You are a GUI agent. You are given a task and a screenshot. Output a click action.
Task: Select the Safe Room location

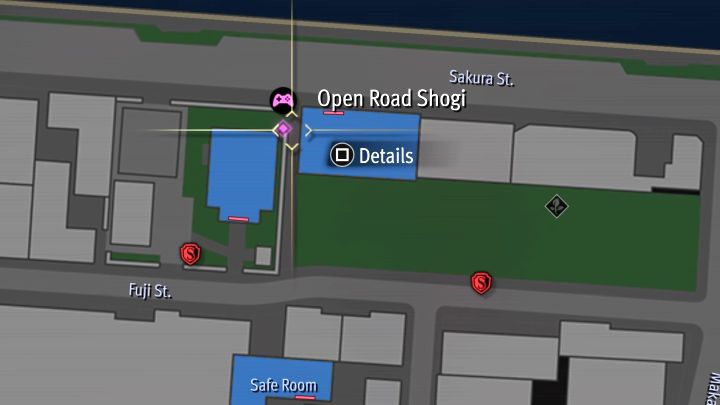283,385
